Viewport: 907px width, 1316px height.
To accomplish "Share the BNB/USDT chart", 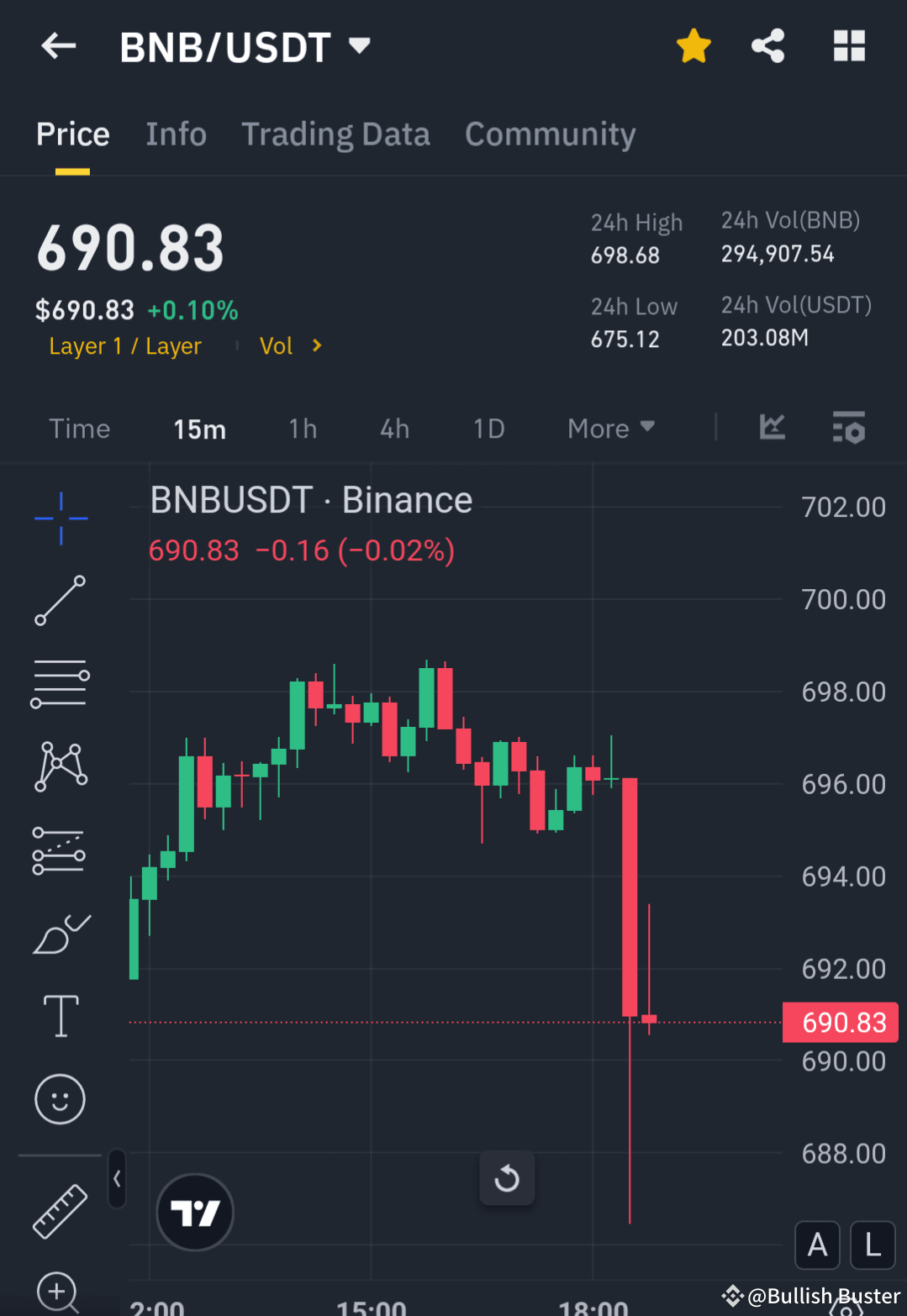I will click(x=767, y=46).
